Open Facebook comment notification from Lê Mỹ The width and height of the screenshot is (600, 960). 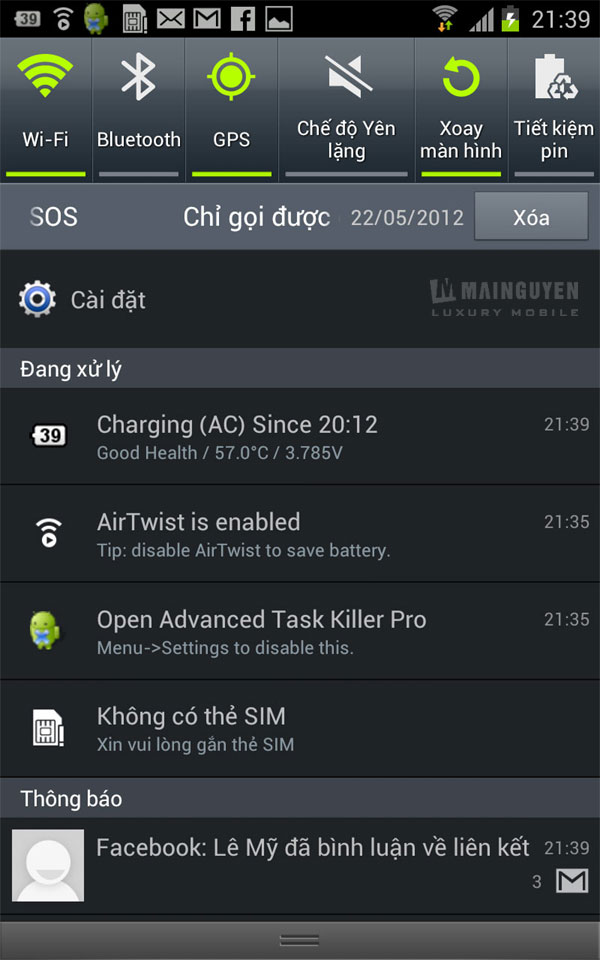click(x=300, y=866)
